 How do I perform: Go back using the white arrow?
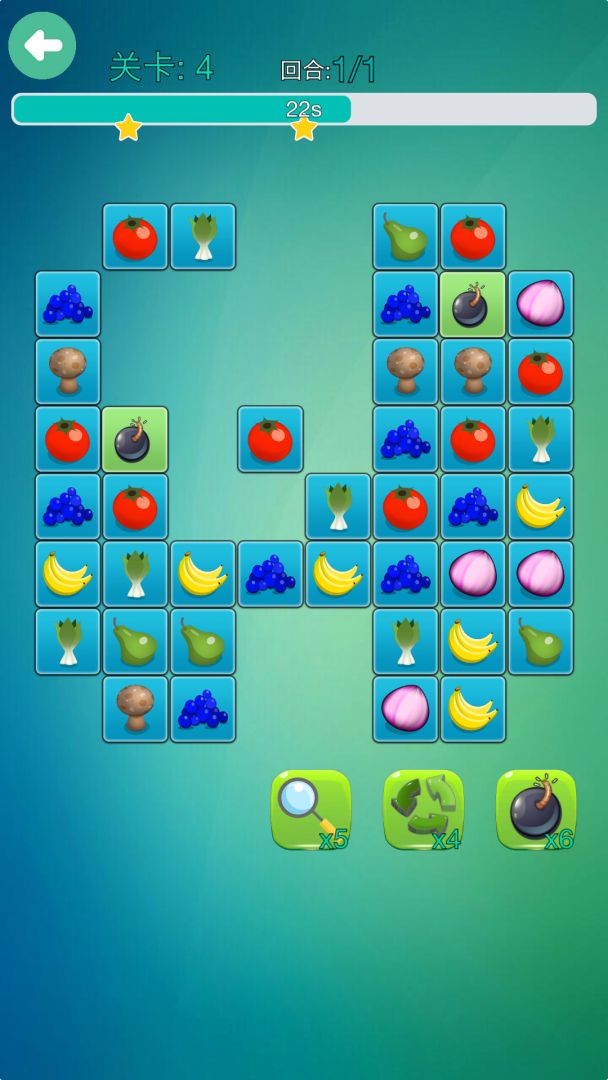tap(42, 46)
